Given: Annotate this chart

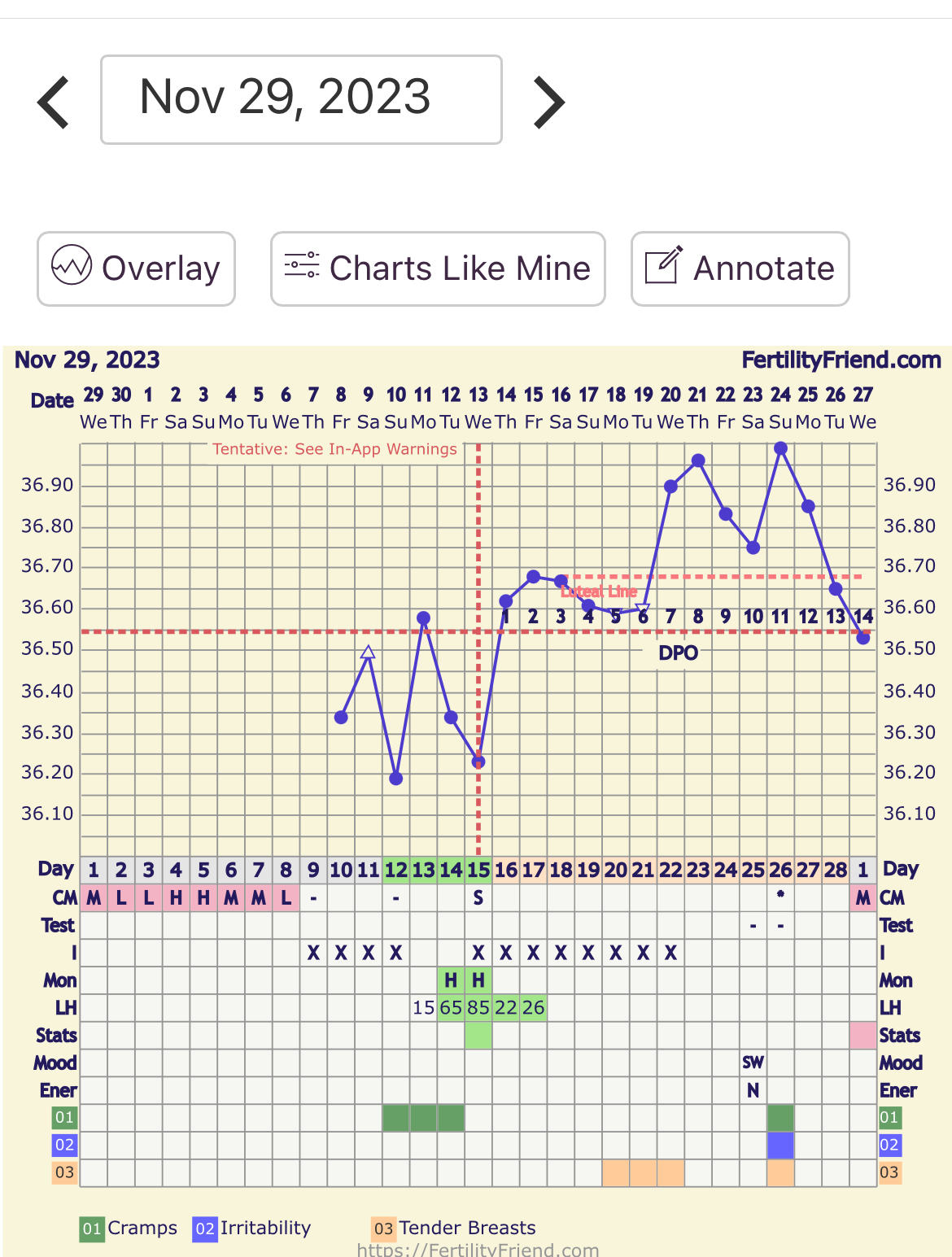Looking at the screenshot, I should (740, 268).
